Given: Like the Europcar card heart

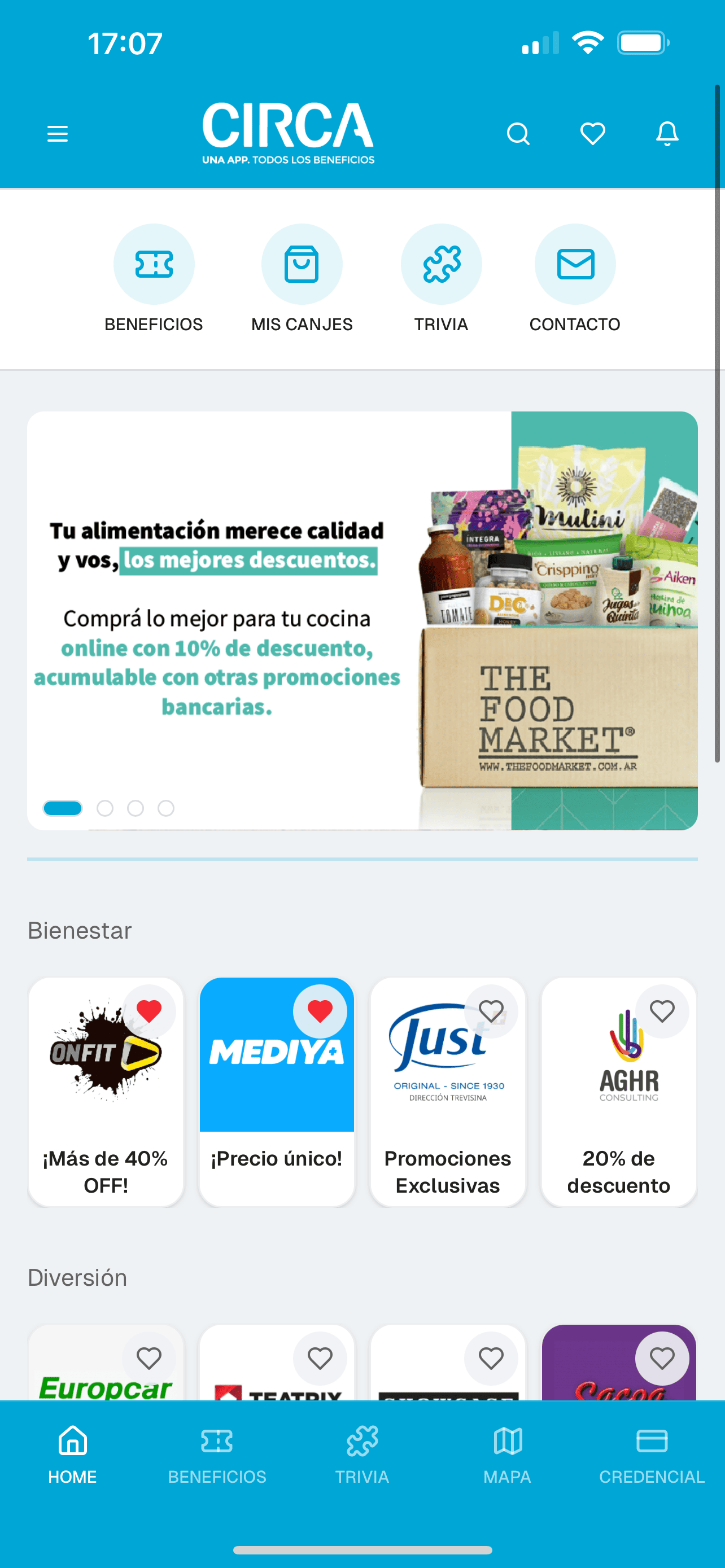Looking at the screenshot, I should [x=149, y=1358].
